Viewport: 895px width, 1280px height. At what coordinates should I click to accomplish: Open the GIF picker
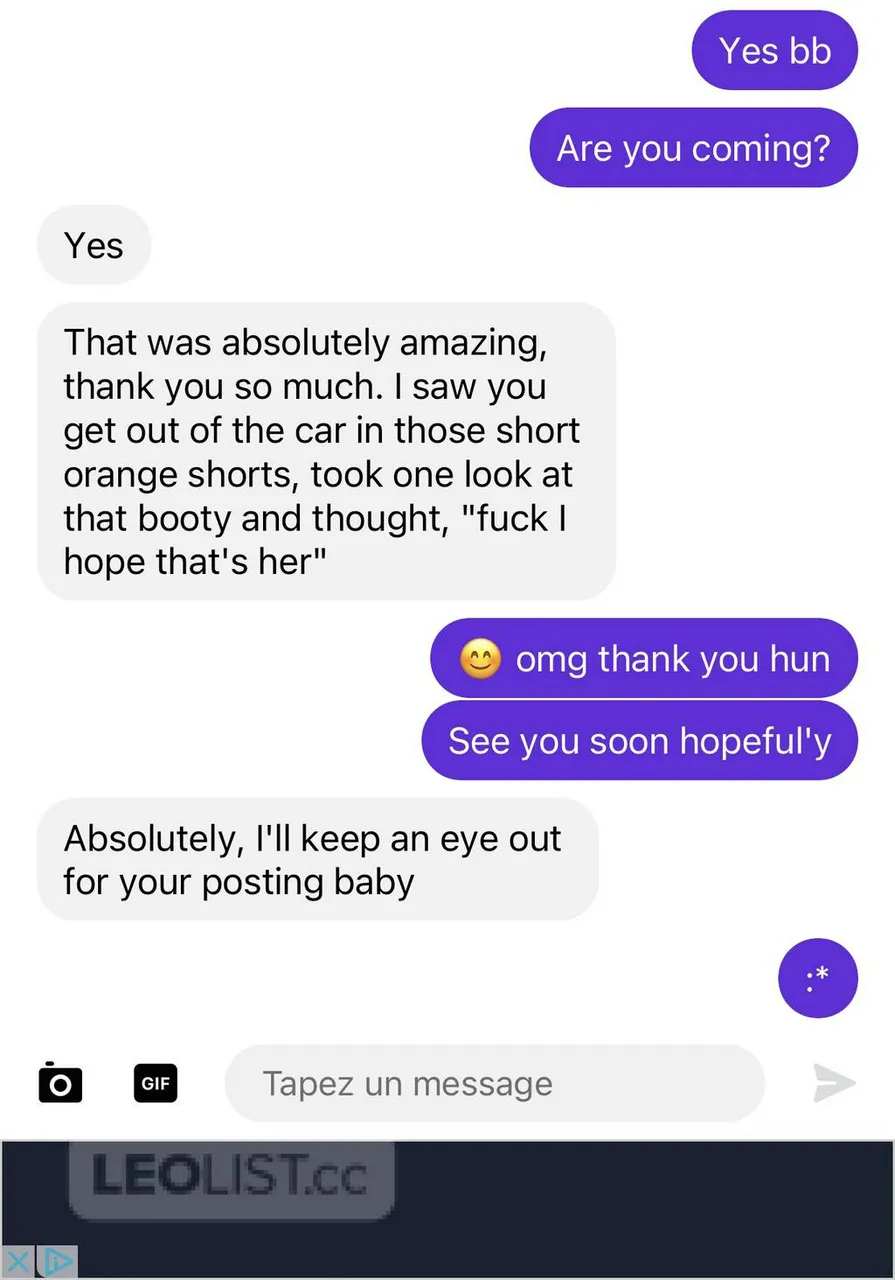click(x=155, y=1083)
